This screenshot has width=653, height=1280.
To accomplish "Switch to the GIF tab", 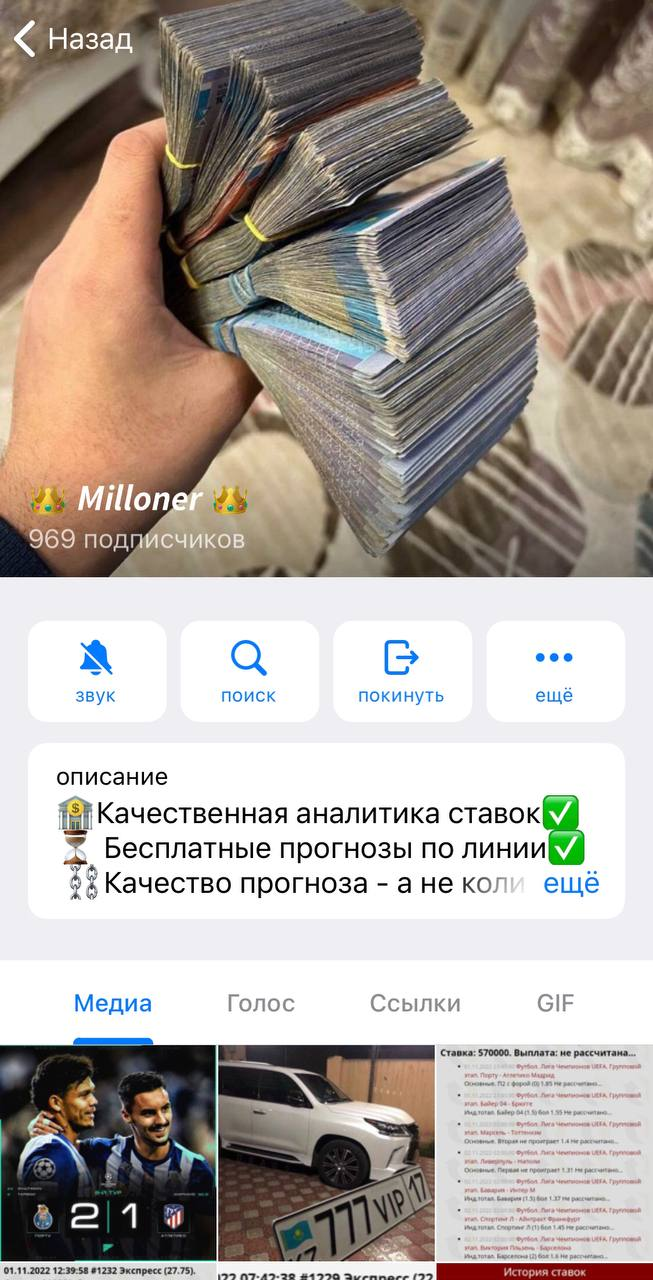I will (555, 1003).
